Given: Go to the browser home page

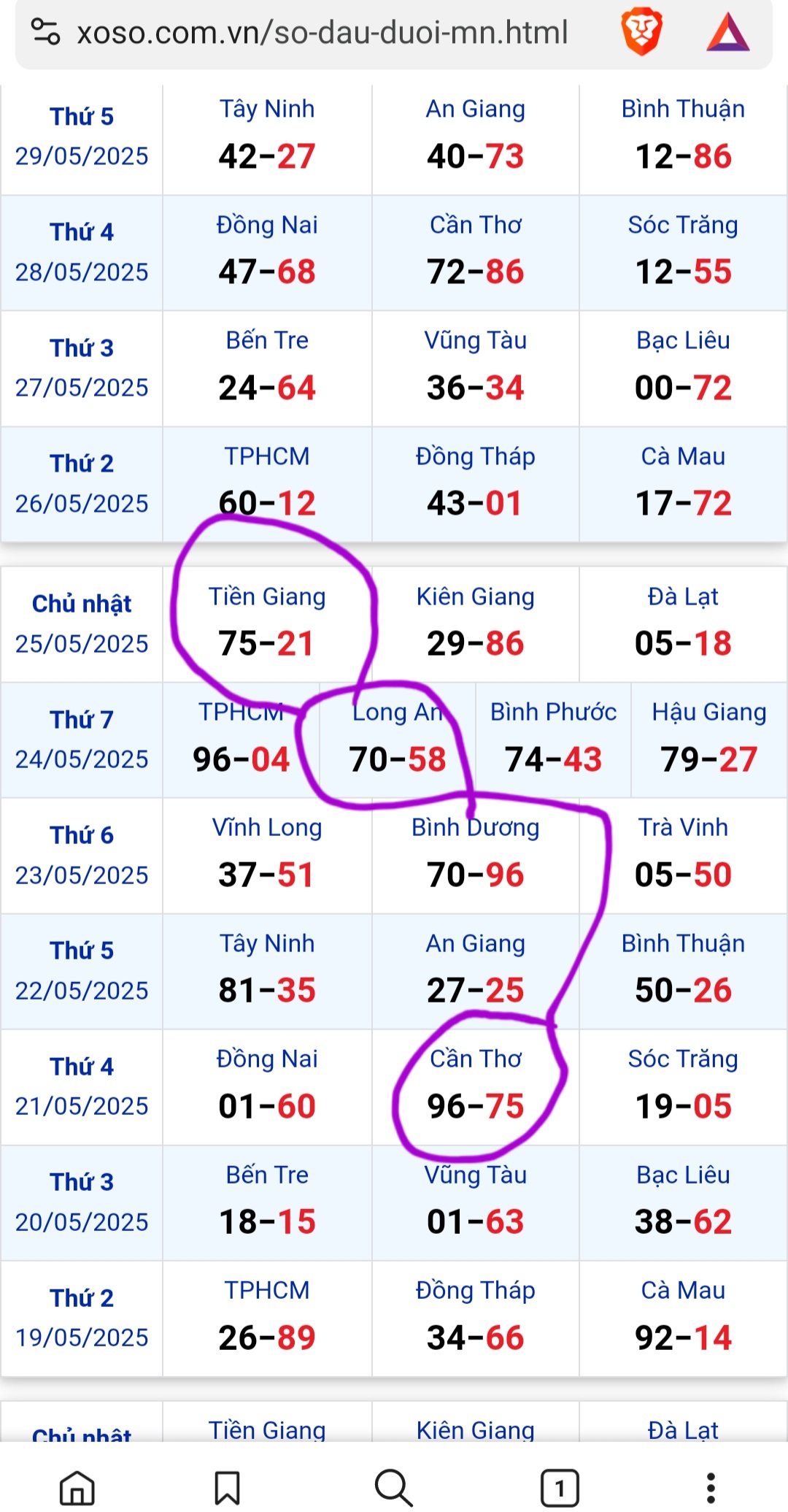Looking at the screenshot, I should pos(77,1487).
